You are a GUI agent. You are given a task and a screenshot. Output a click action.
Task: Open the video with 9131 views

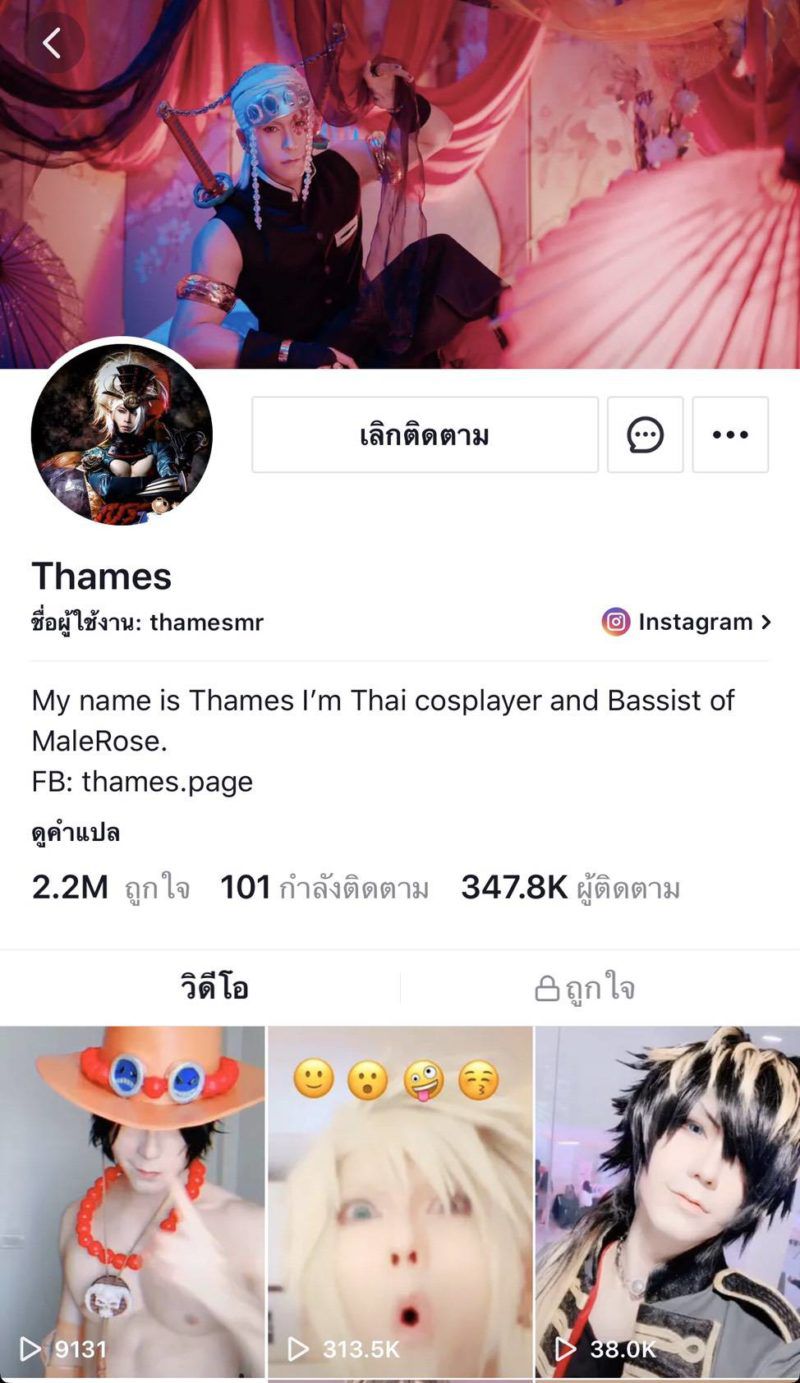coord(132,1200)
